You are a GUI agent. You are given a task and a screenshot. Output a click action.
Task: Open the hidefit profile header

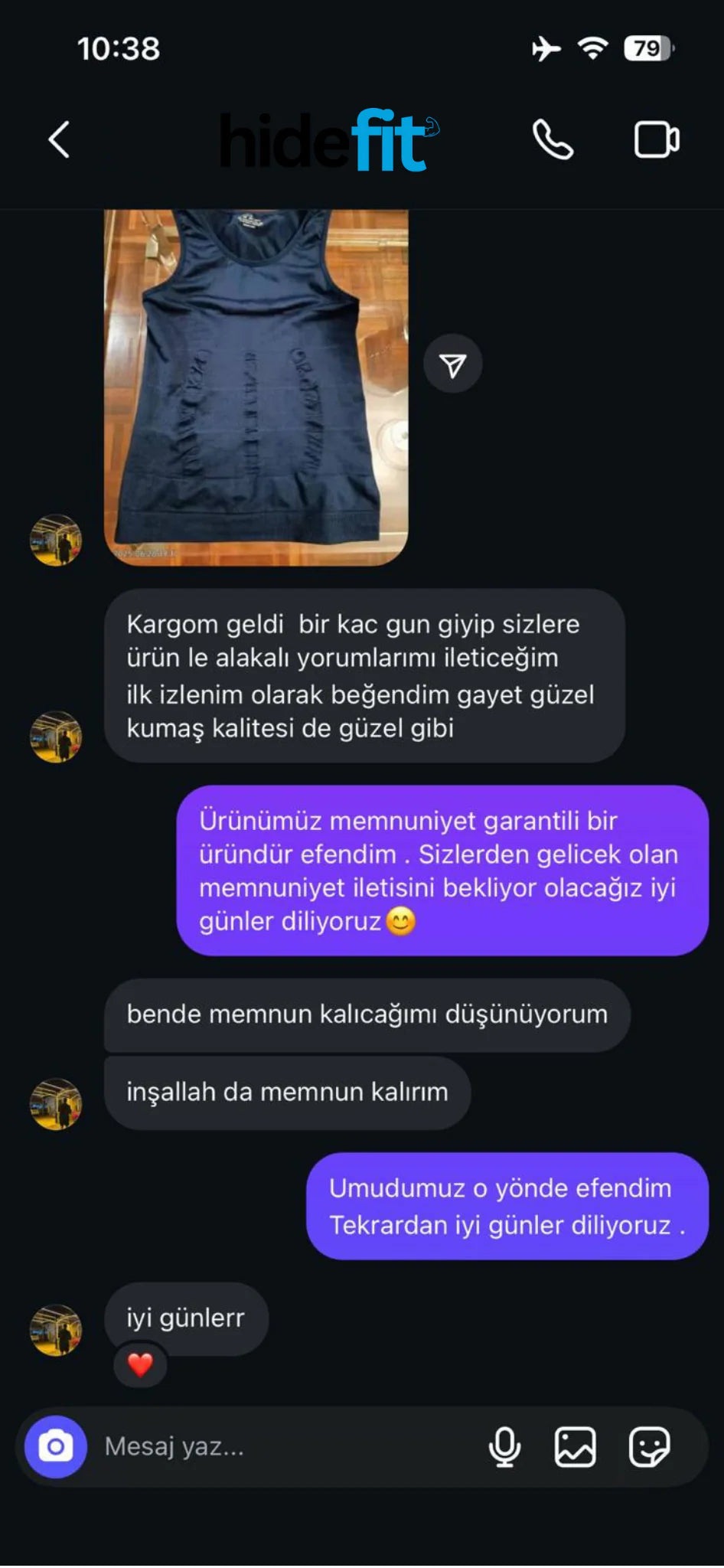tap(329, 140)
